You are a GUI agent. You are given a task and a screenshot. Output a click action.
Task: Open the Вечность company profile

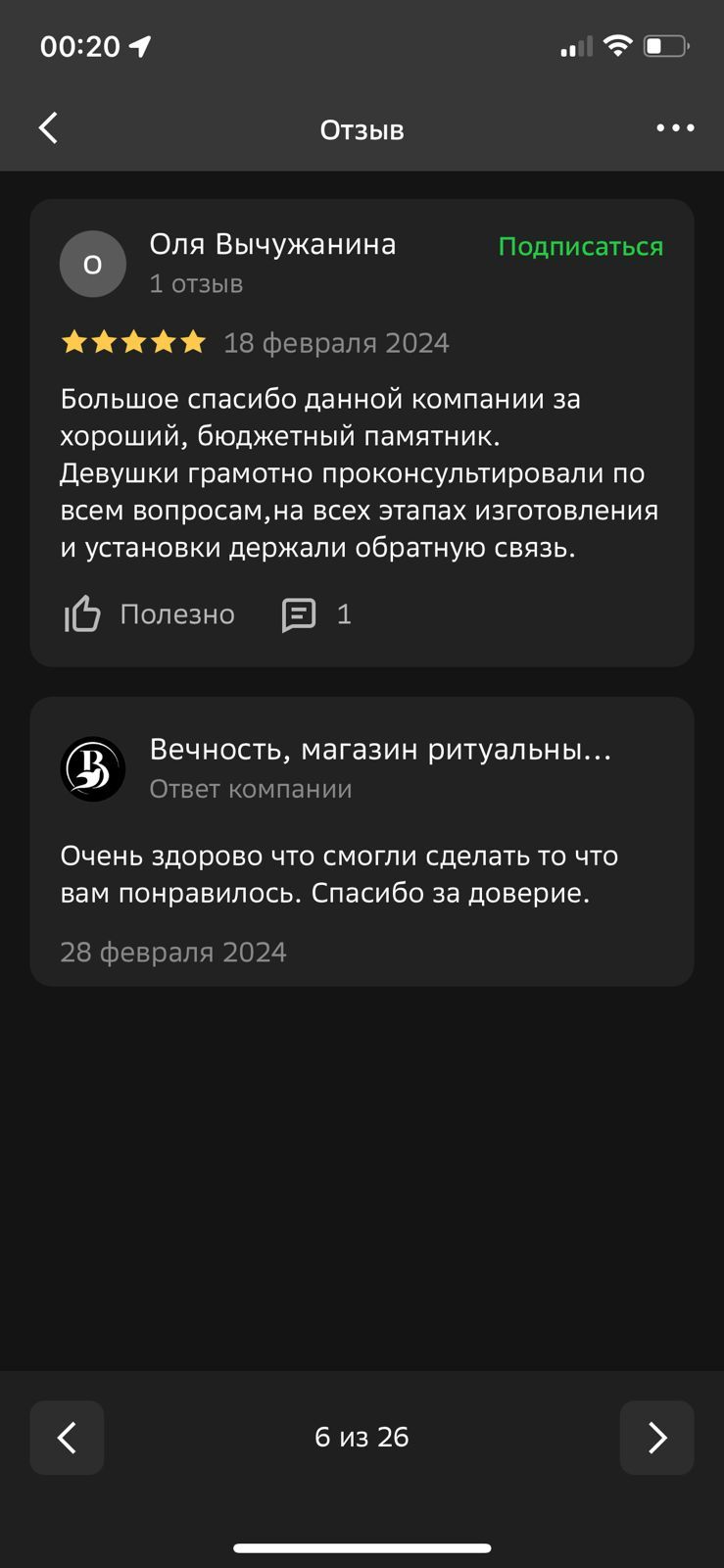pos(93,769)
